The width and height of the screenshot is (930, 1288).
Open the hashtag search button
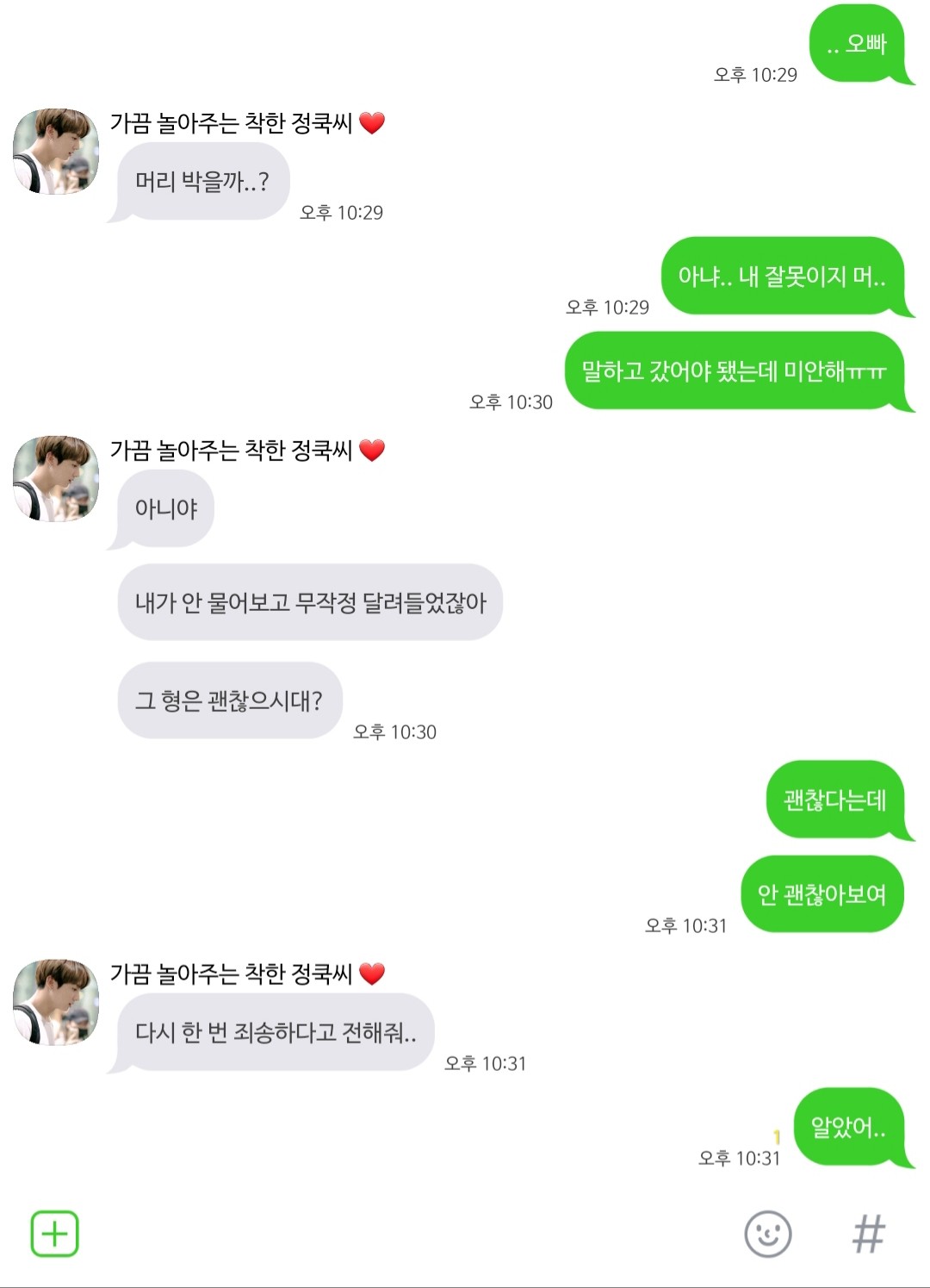click(x=868, y=1234)
